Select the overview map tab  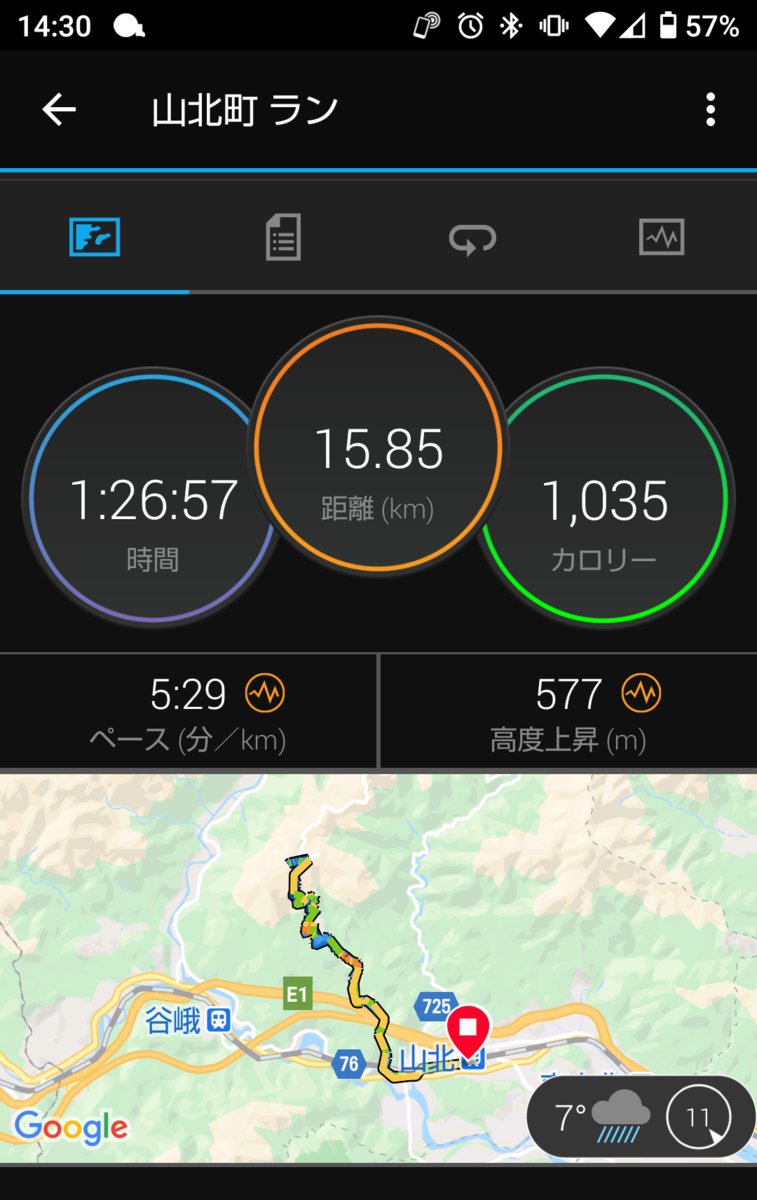coord(95,238)
